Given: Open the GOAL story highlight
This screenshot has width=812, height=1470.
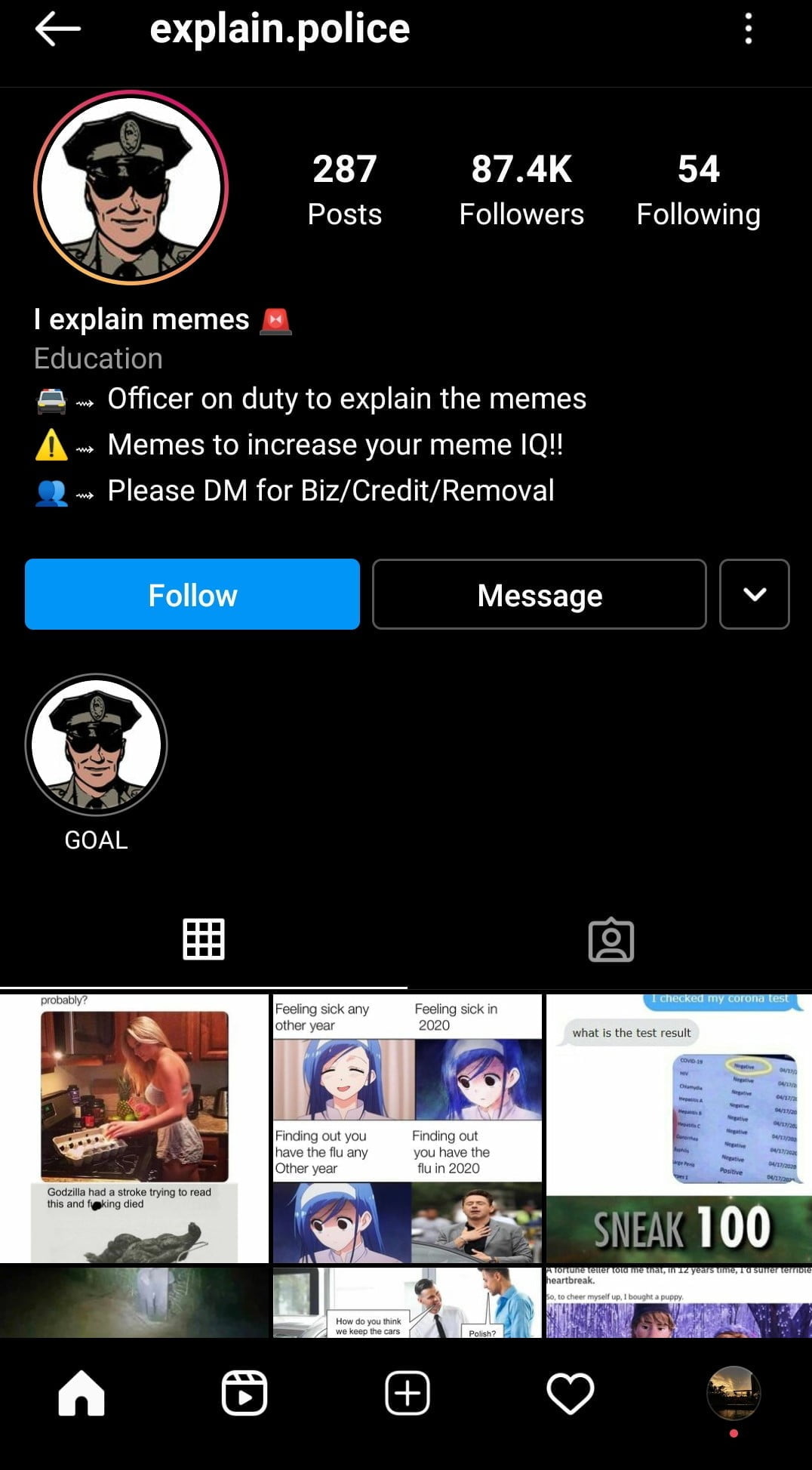Looking at the screenshot, I should (x=96, y=745).
